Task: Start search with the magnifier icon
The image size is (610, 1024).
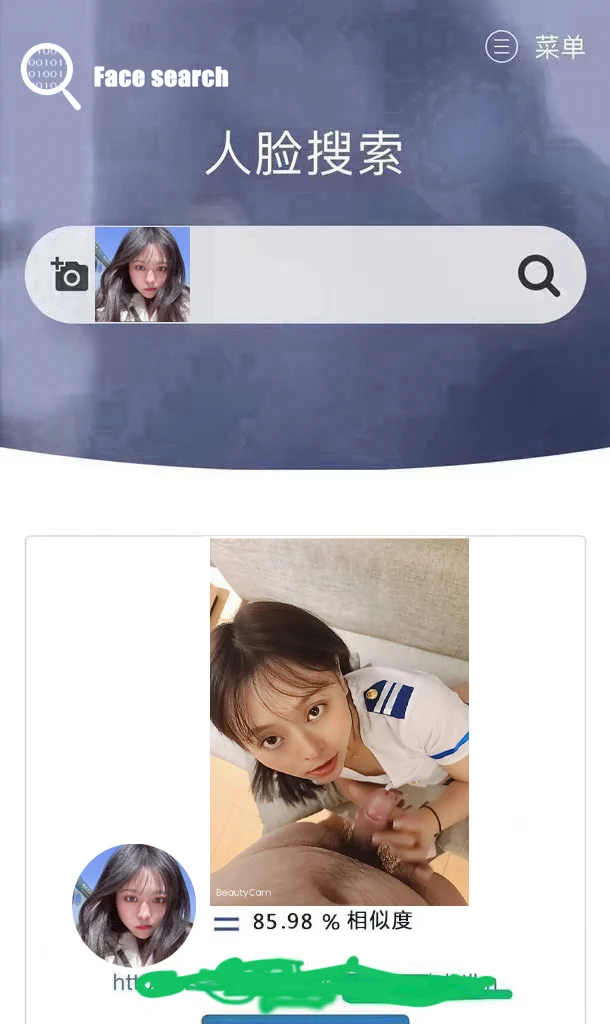Action: click(x=538, y=275)
